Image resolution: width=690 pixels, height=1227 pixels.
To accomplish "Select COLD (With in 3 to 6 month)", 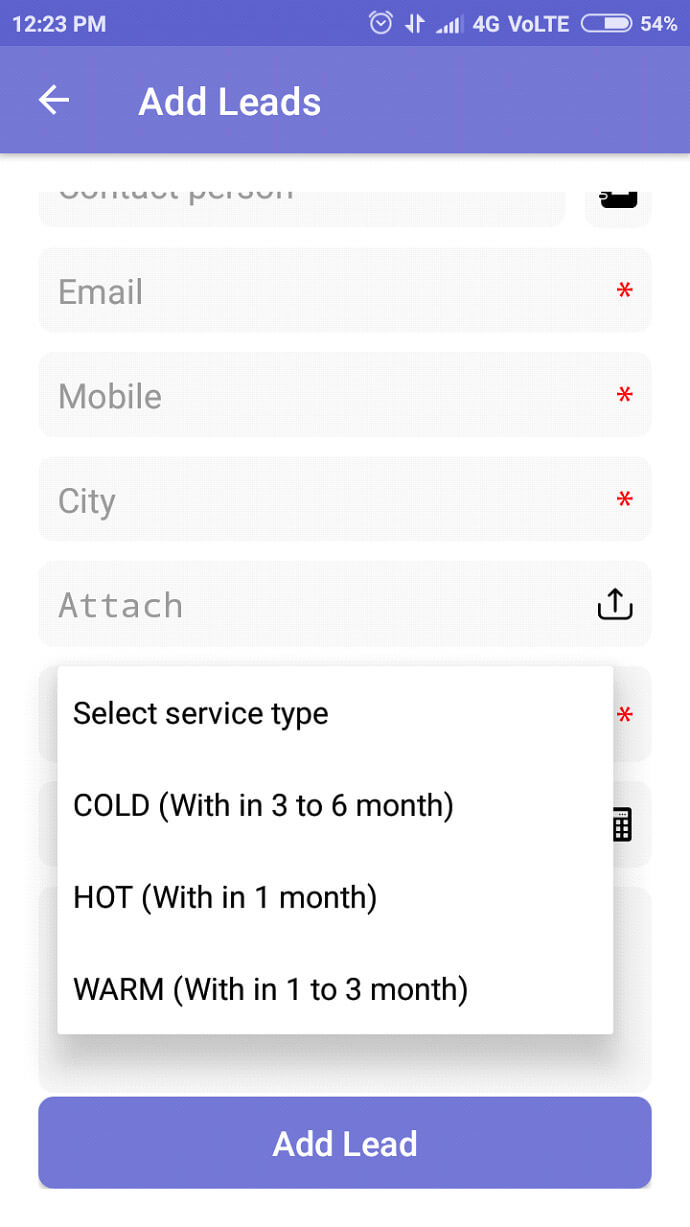I will coord(335,805).
